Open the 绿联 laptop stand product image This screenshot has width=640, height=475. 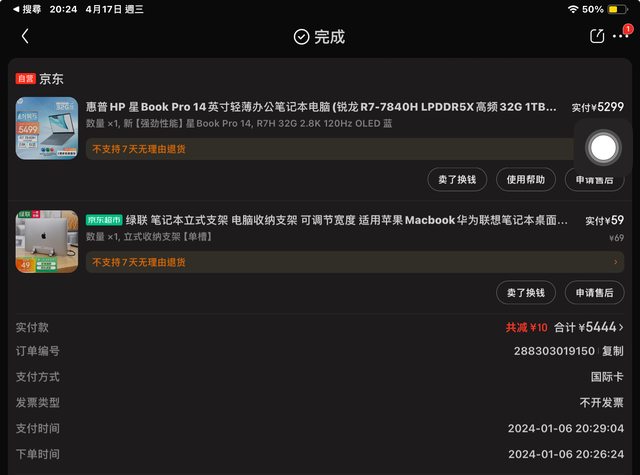[46, 241]
